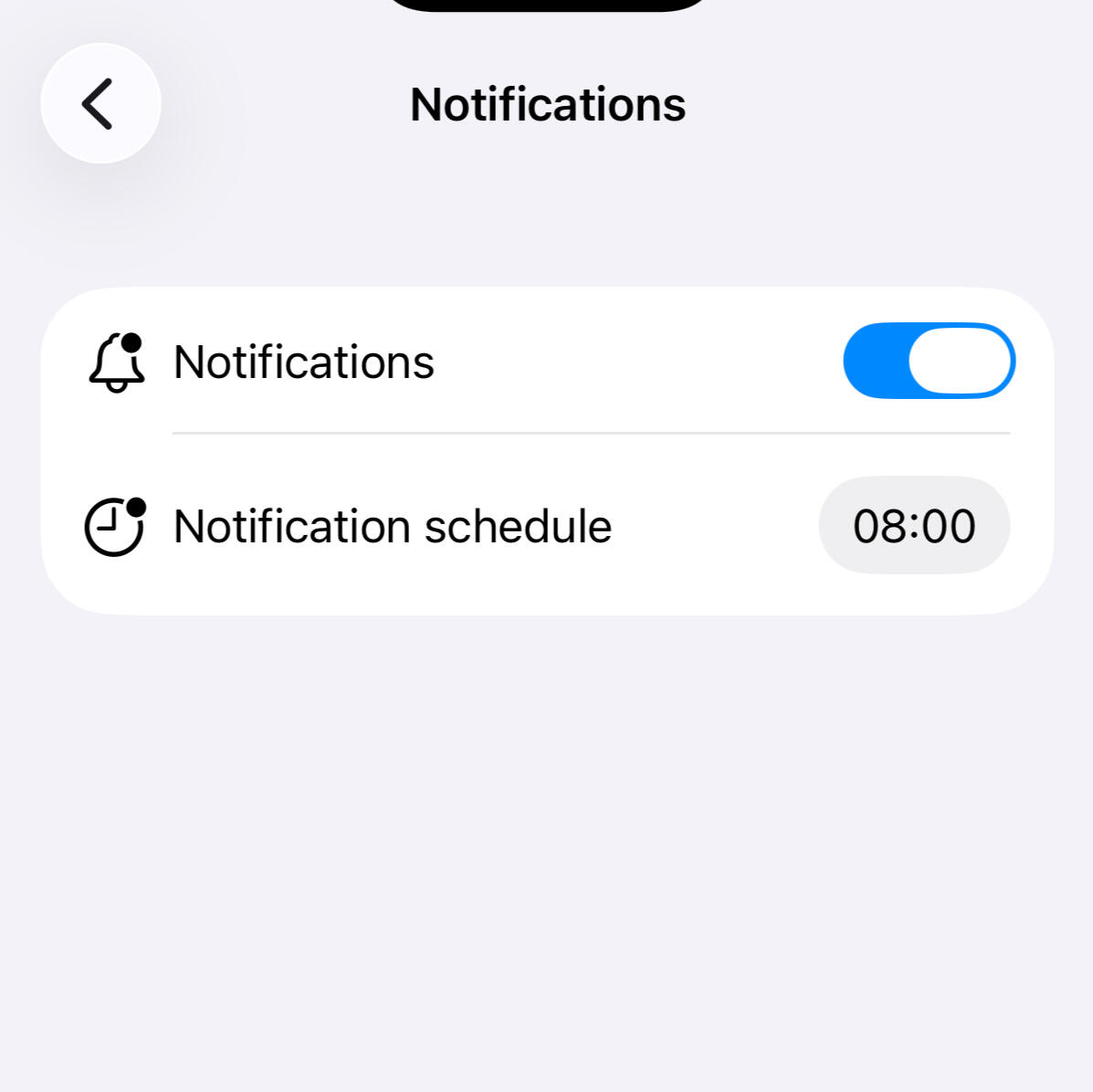The image size is (1093, 1092).
Task: Open the 08:00 notification schedule time picker
Action: pyautogui.click(x=913, y=526)
